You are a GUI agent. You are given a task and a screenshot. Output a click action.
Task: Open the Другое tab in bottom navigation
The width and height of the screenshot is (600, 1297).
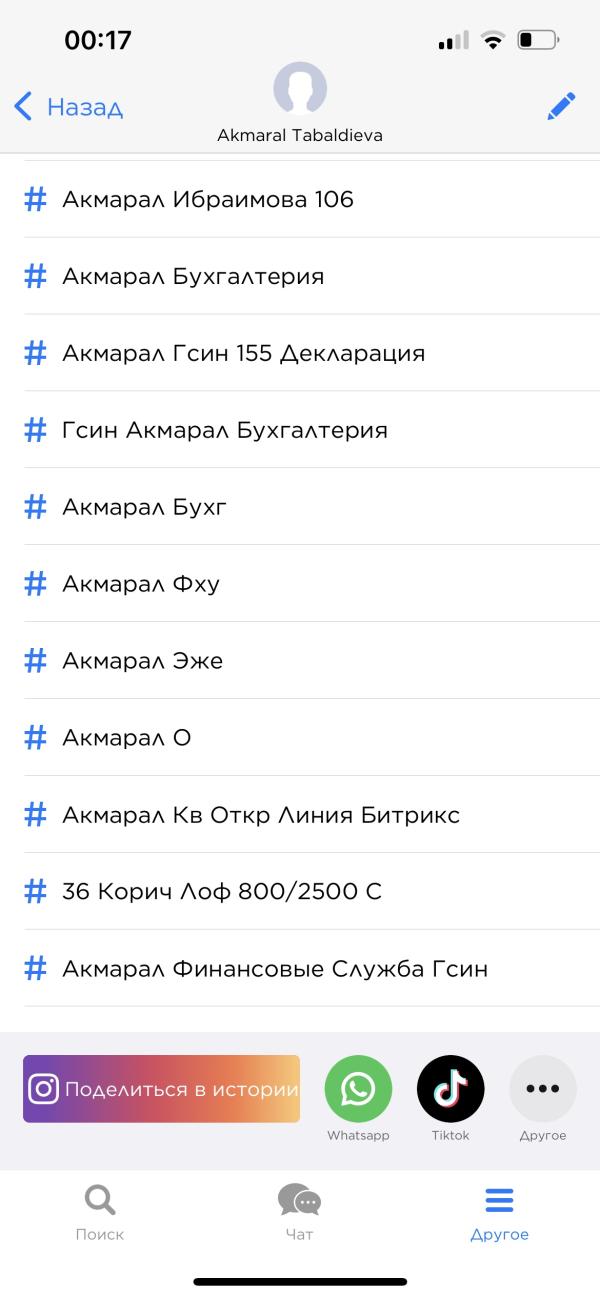(499, 1211)
